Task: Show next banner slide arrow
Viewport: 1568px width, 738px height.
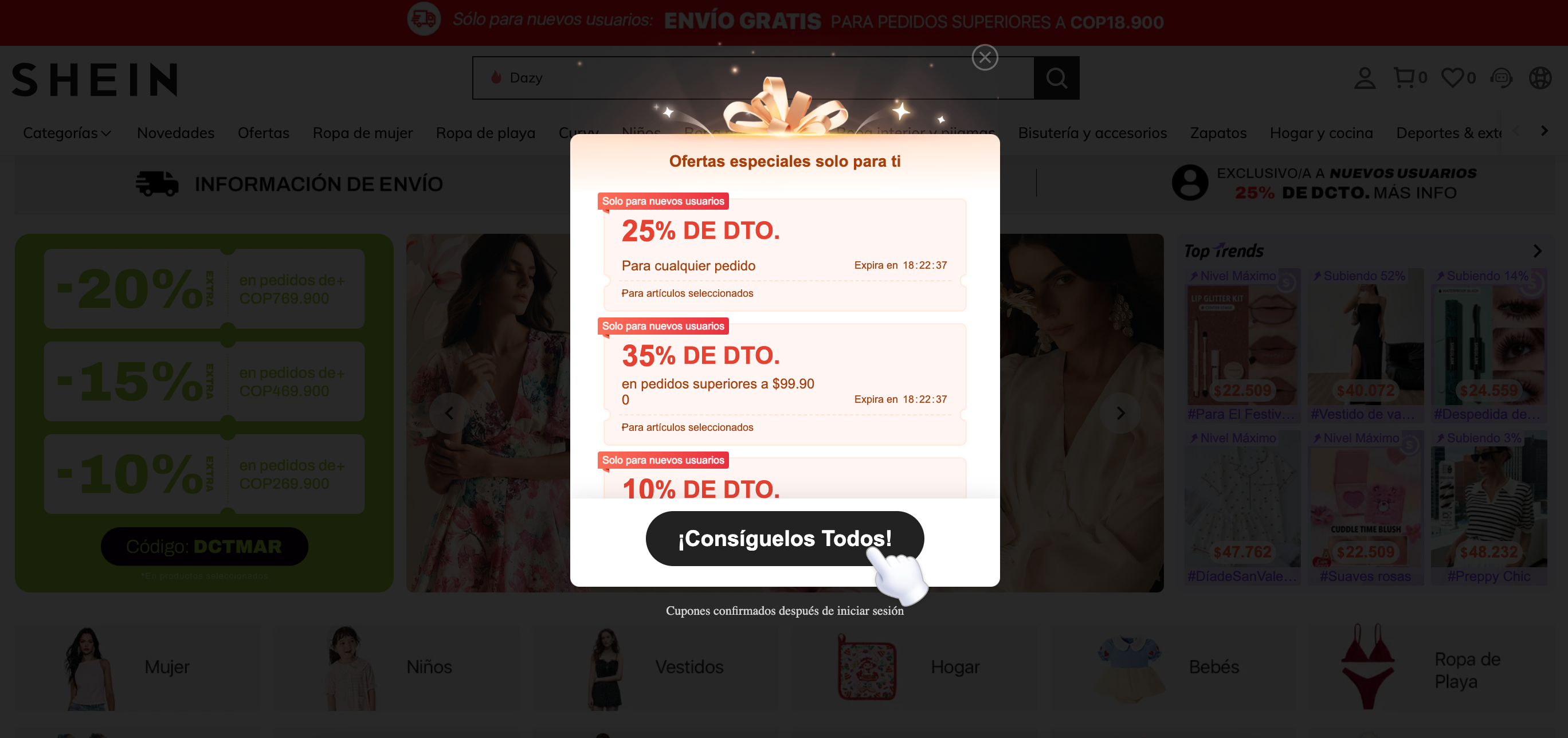Action: coord(1120,413)
